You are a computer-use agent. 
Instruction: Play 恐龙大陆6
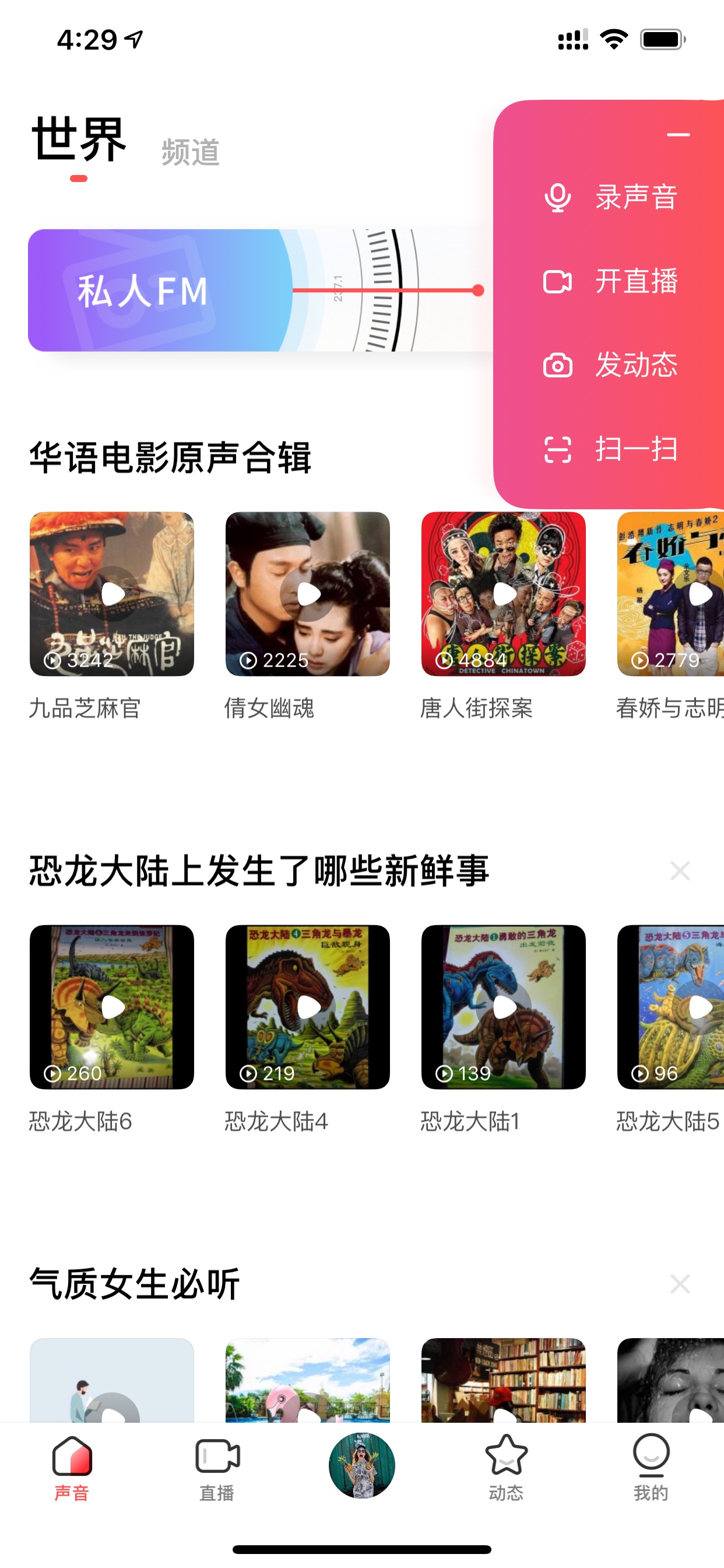pos(112,1007)
